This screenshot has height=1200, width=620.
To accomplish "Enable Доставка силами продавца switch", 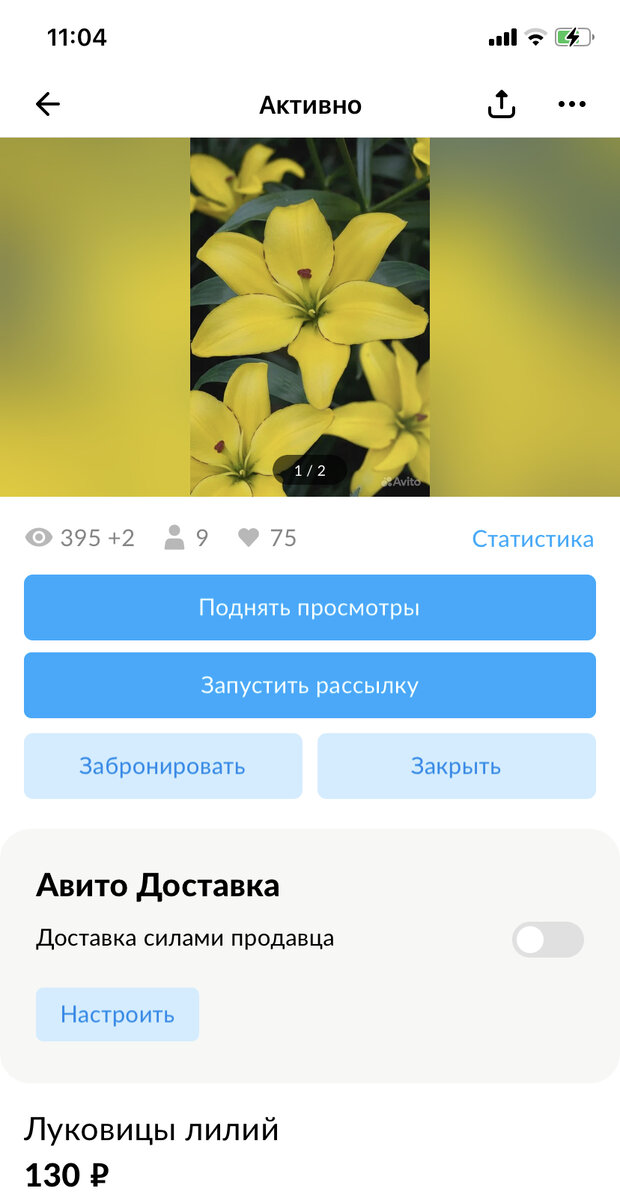I will [x=547, y=940].
